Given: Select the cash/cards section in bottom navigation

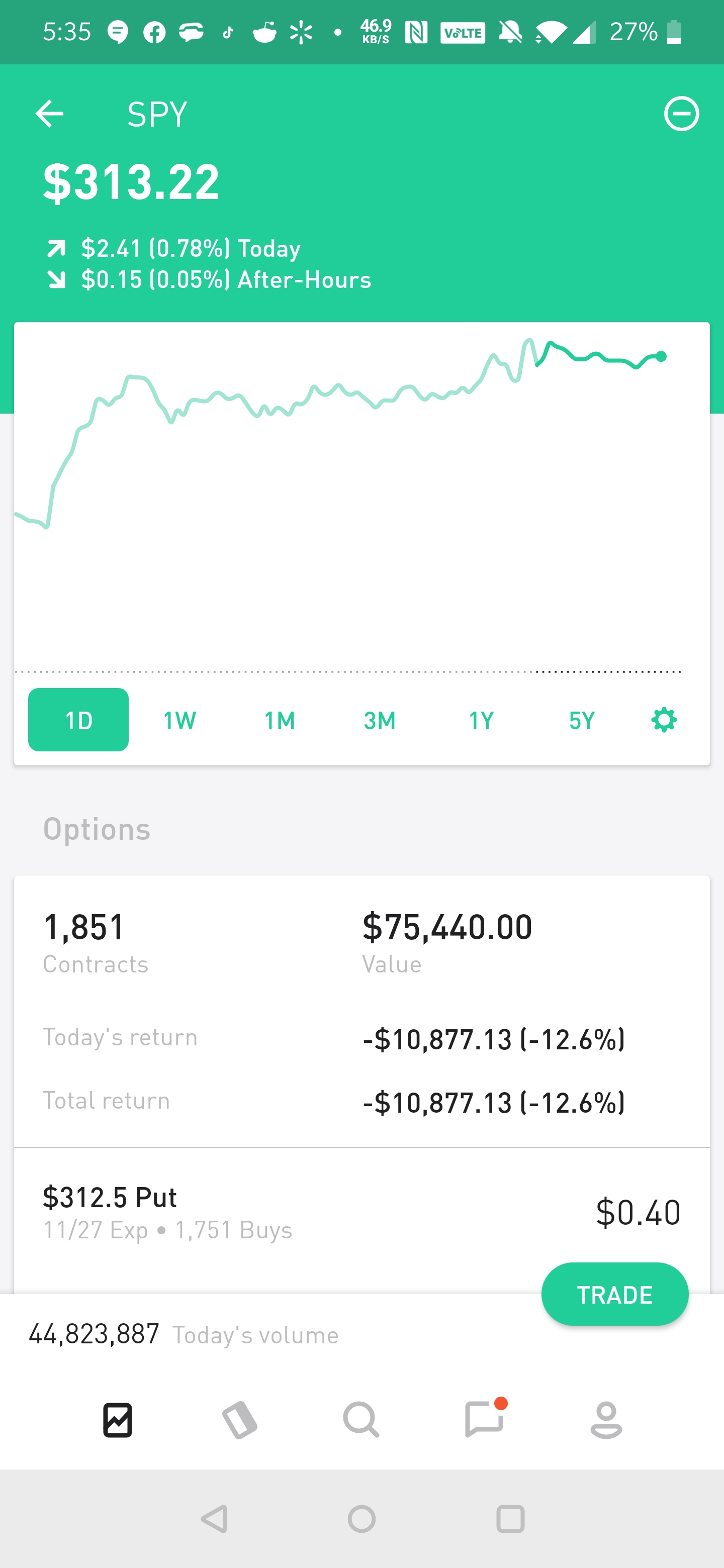Looking at the screenshot, I should 240,1420.
